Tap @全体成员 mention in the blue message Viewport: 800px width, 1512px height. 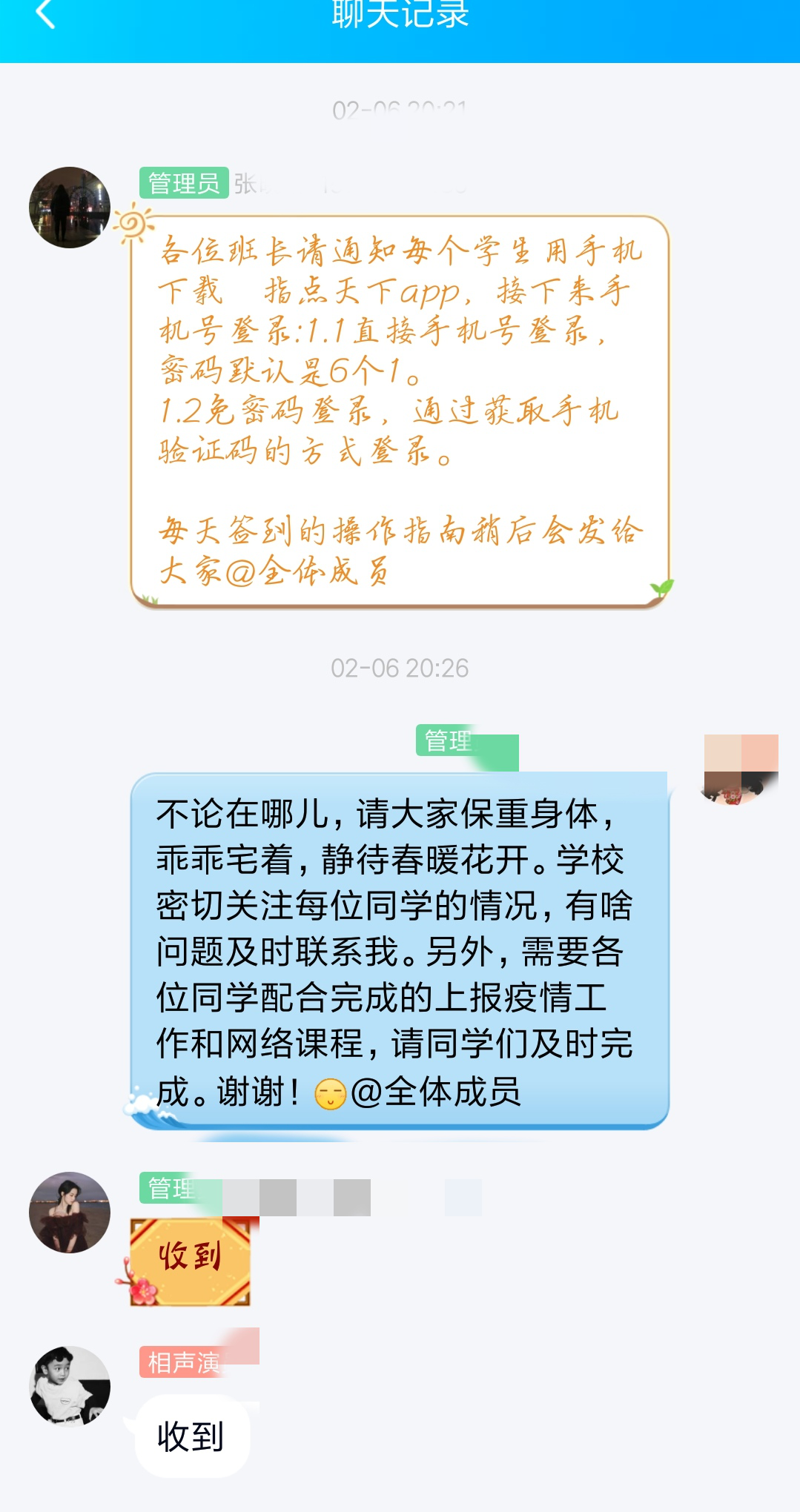435,1092
